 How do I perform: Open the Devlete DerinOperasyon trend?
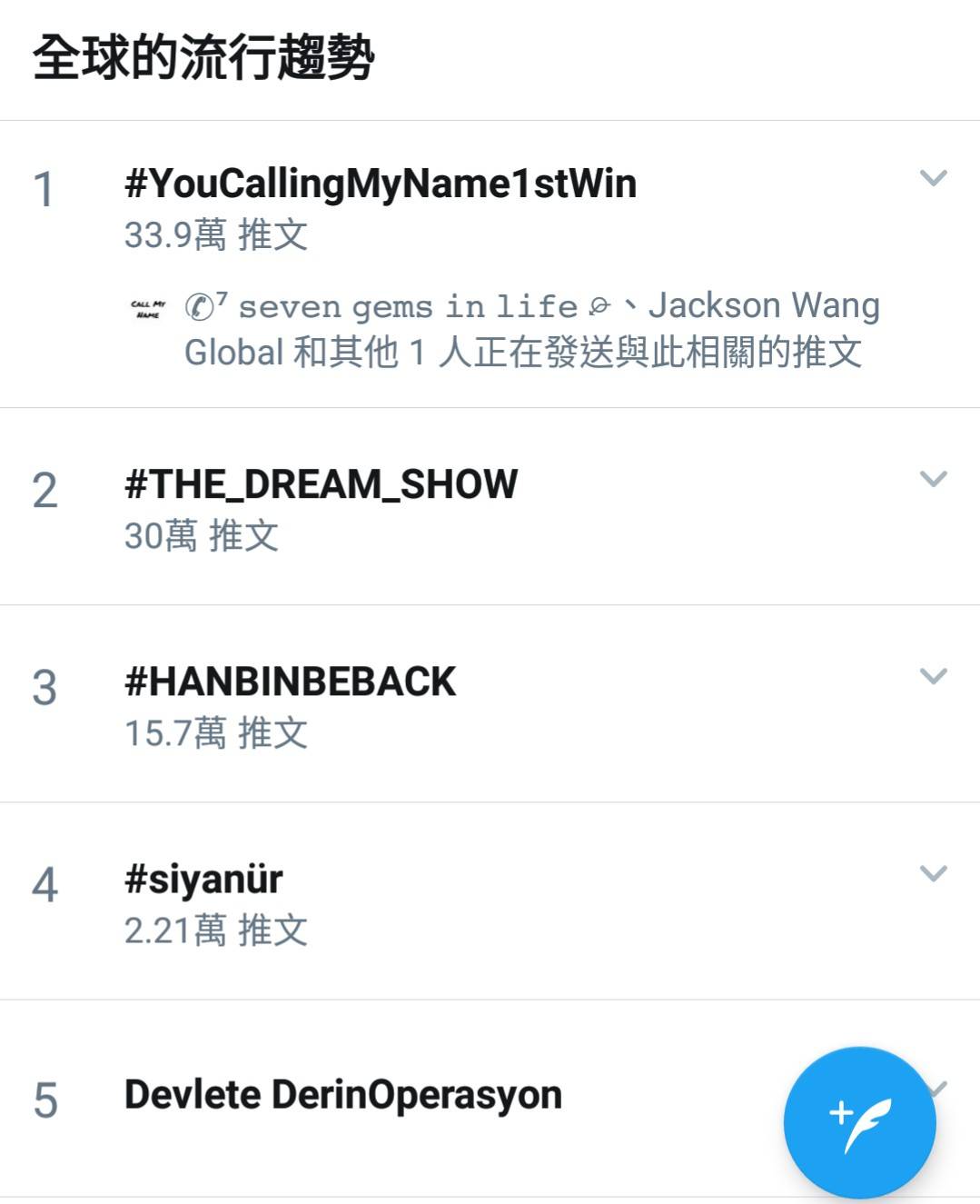coord(342,1095)
